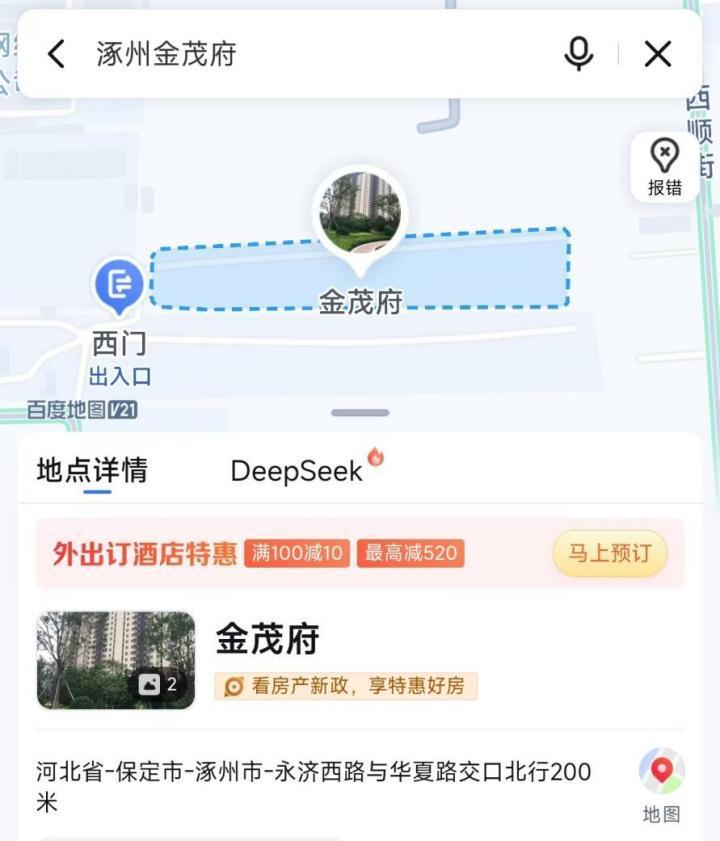
Task: Tap the search field showing 涿州金茂府
Action: pos(300,54)
